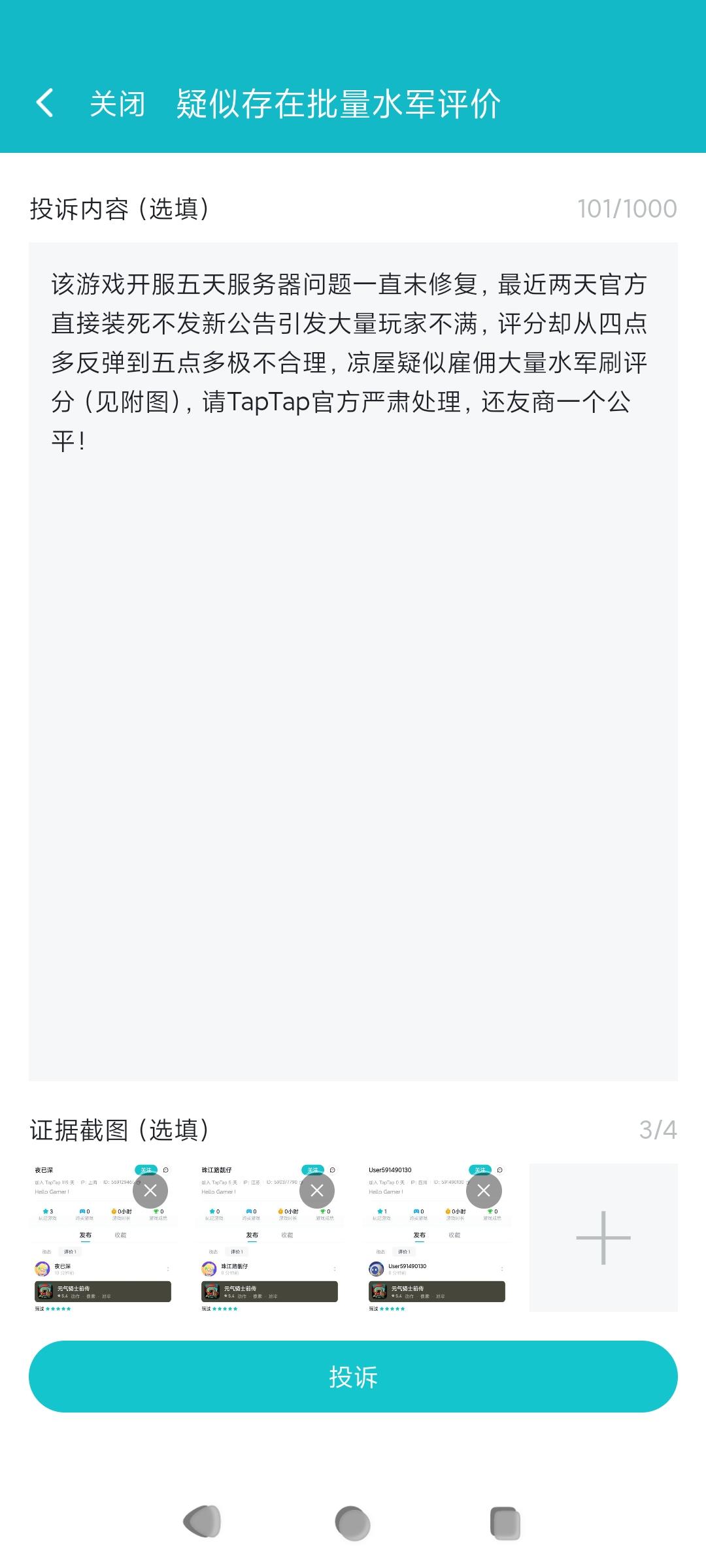Remove the User591490130 screenshot attachment

pyautogui.click(x=484, y=1190)
